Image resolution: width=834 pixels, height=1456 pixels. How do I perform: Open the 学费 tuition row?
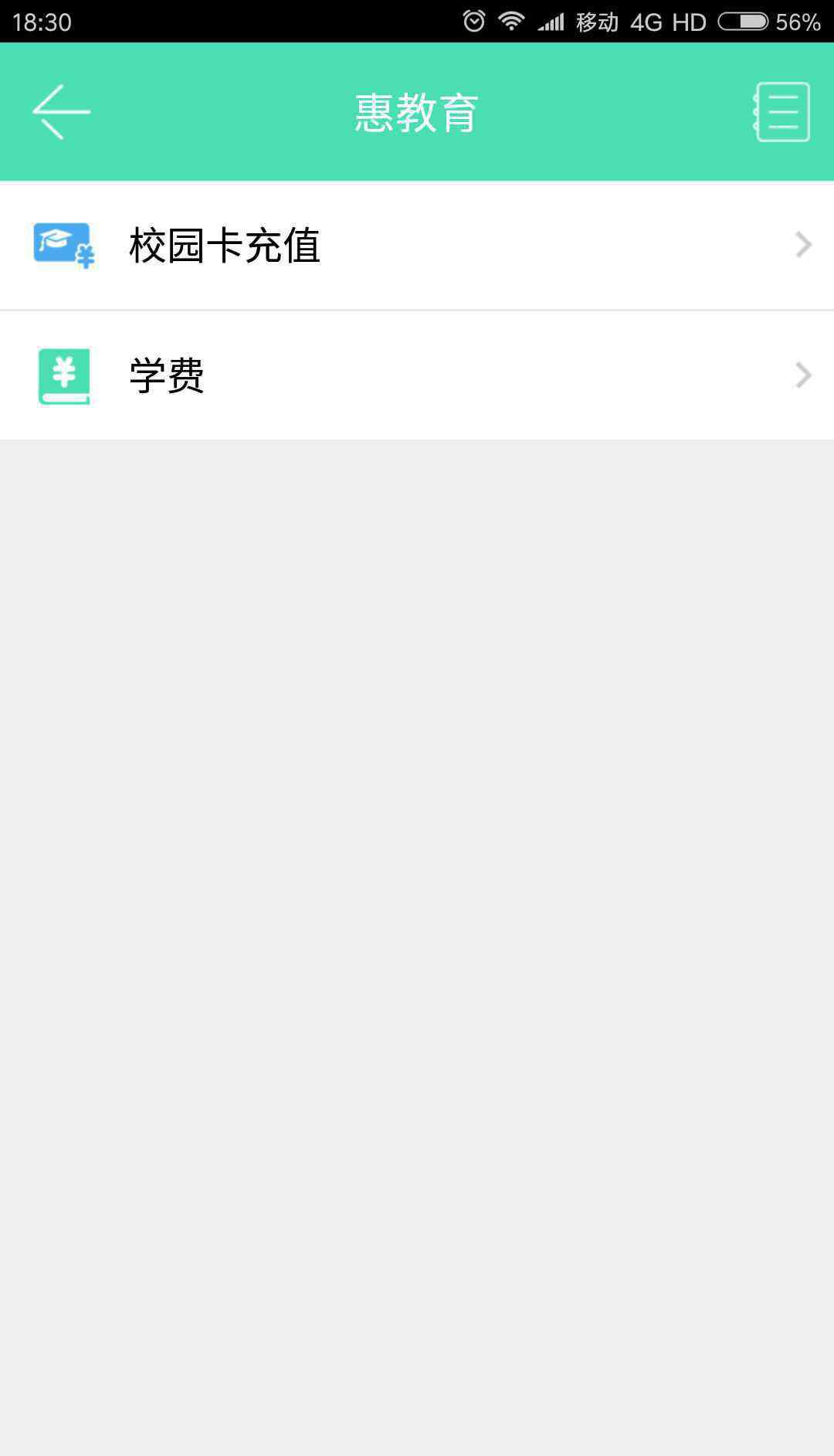coord(417,375)
